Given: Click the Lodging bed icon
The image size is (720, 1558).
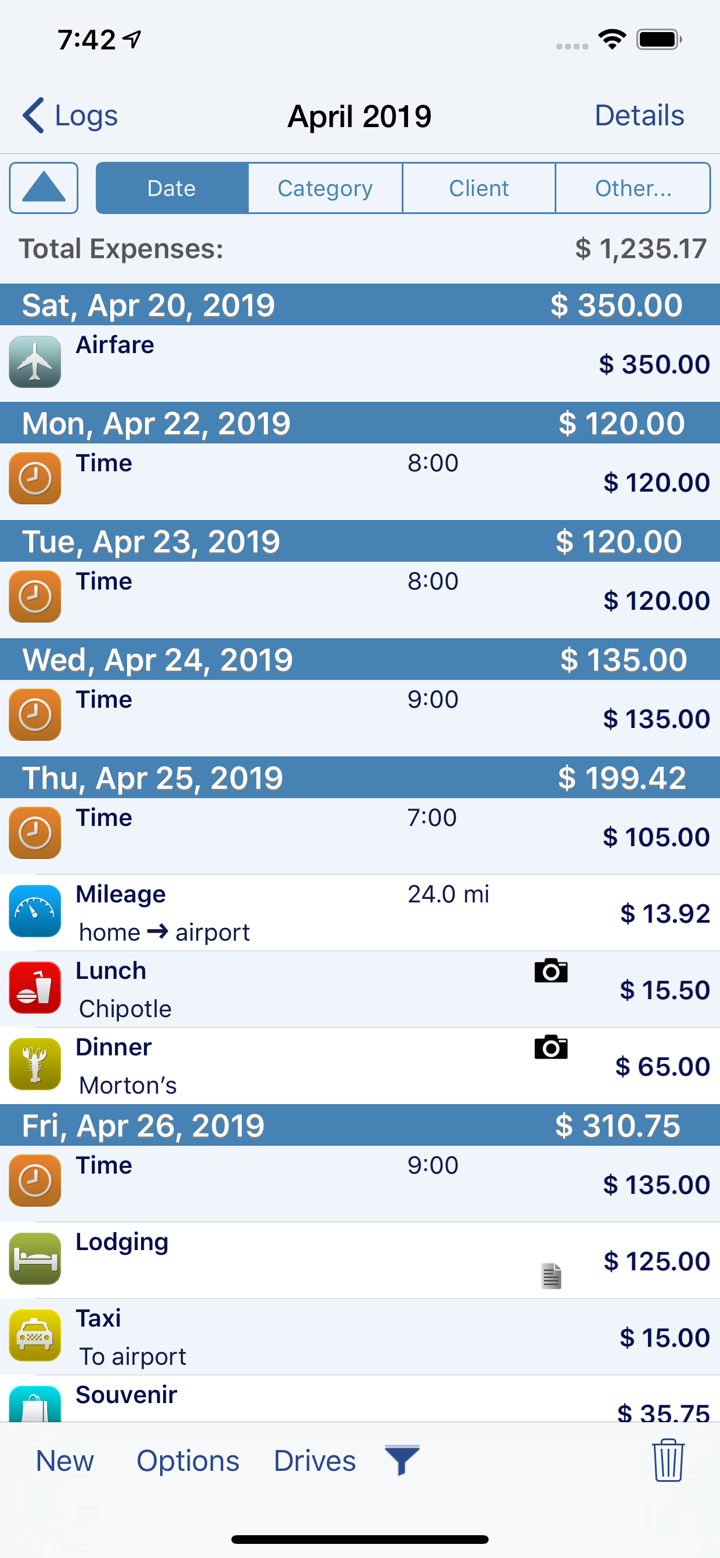Looking at the screenshot, I should point(35,1259).
